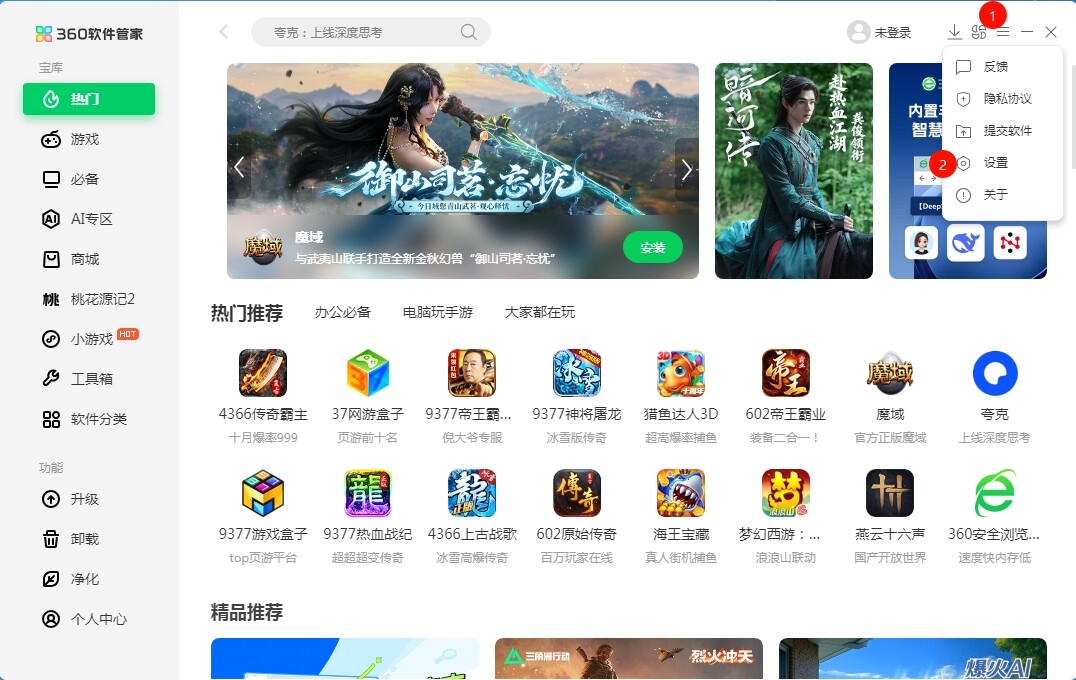Screen dimensions: 1076x680
Task: Open the 必备 sidebar section
Action: (85, 179)
